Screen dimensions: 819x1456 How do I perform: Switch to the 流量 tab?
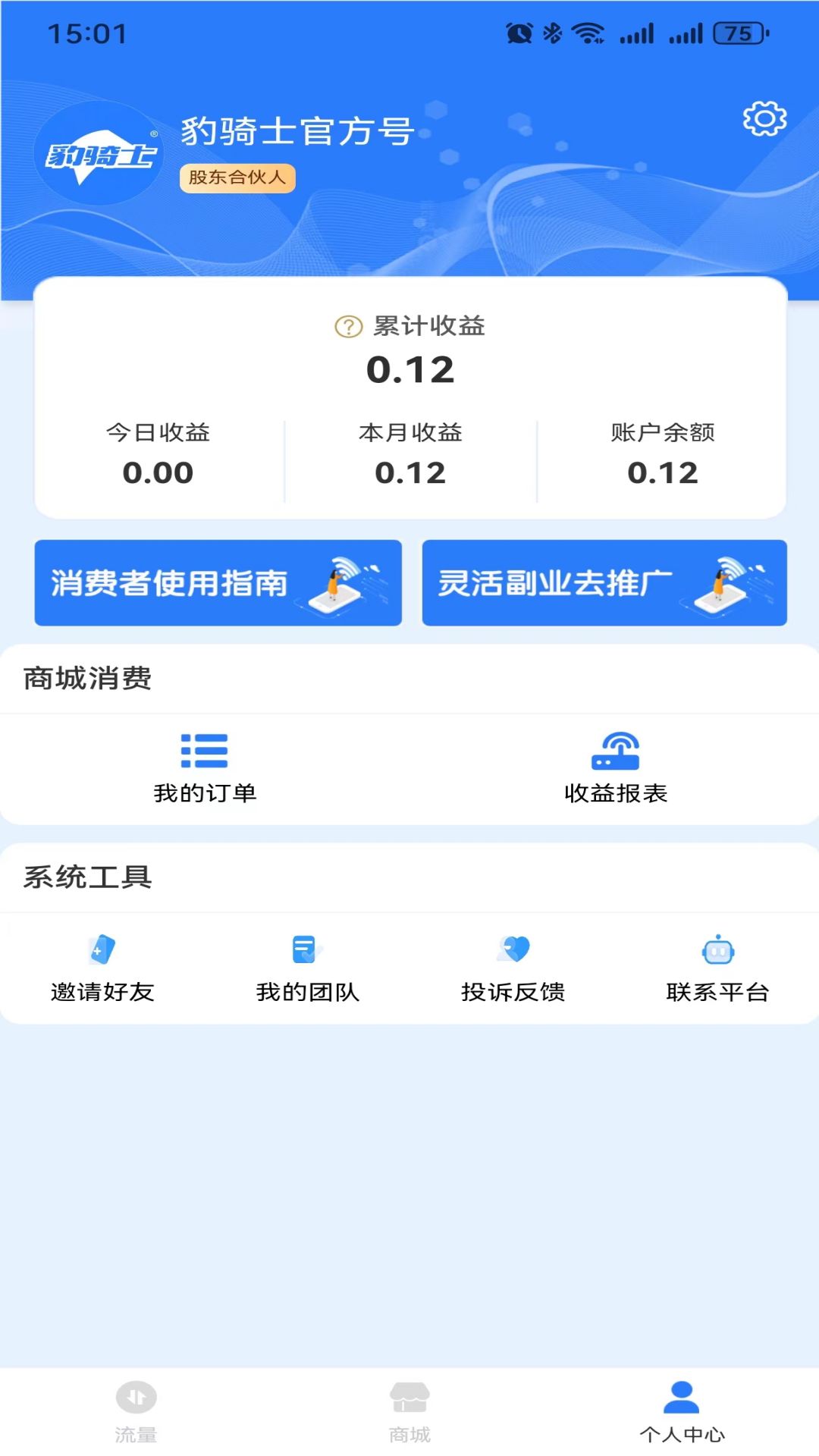tap(136, 1410)
